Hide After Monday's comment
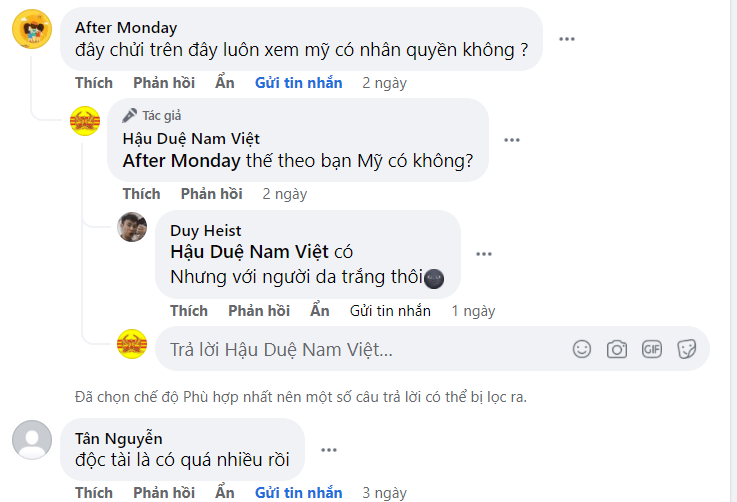 click(225, 83)
